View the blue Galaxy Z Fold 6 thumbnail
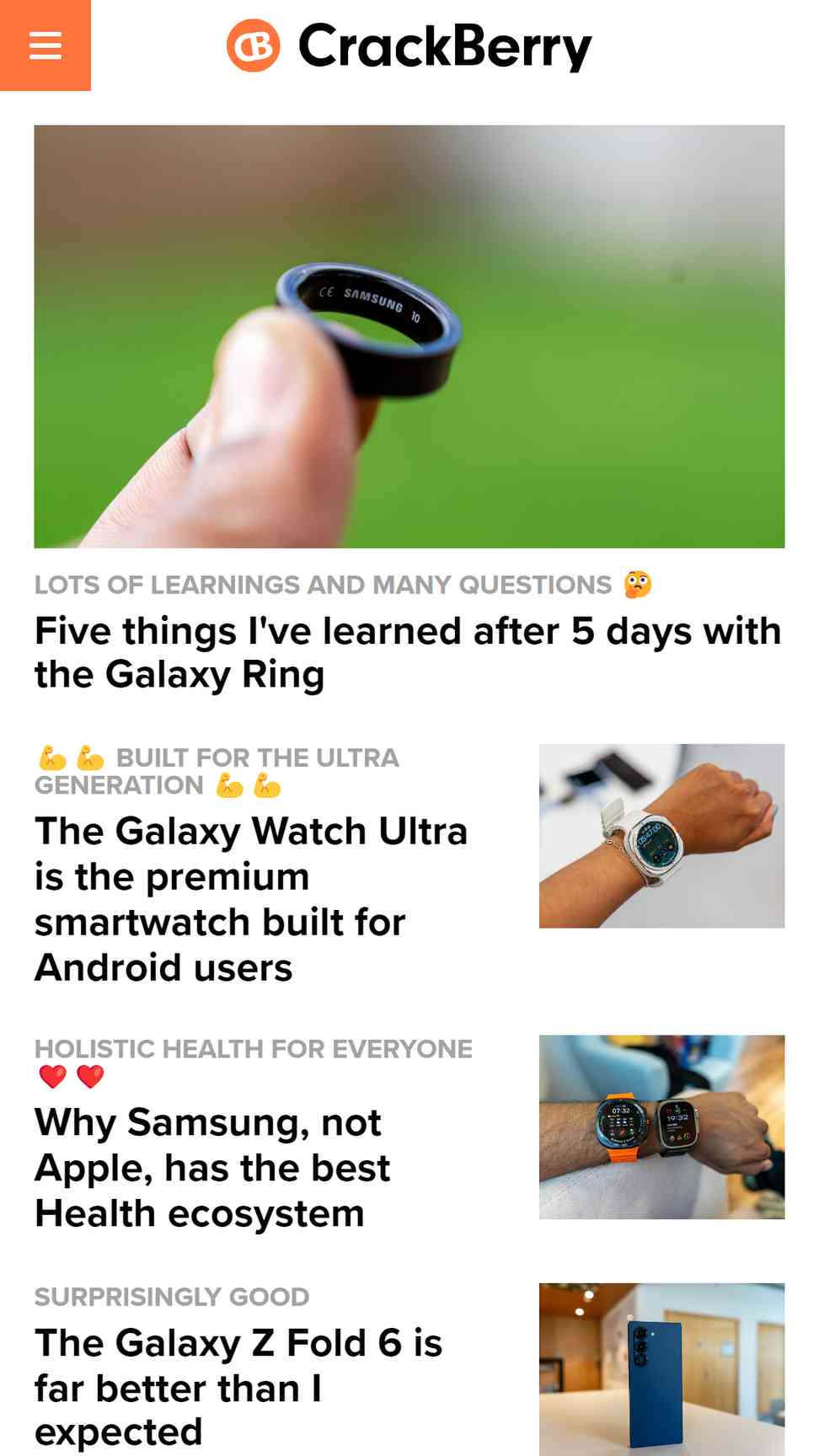Screen dimensions: 819x1456 [661, 1369]
